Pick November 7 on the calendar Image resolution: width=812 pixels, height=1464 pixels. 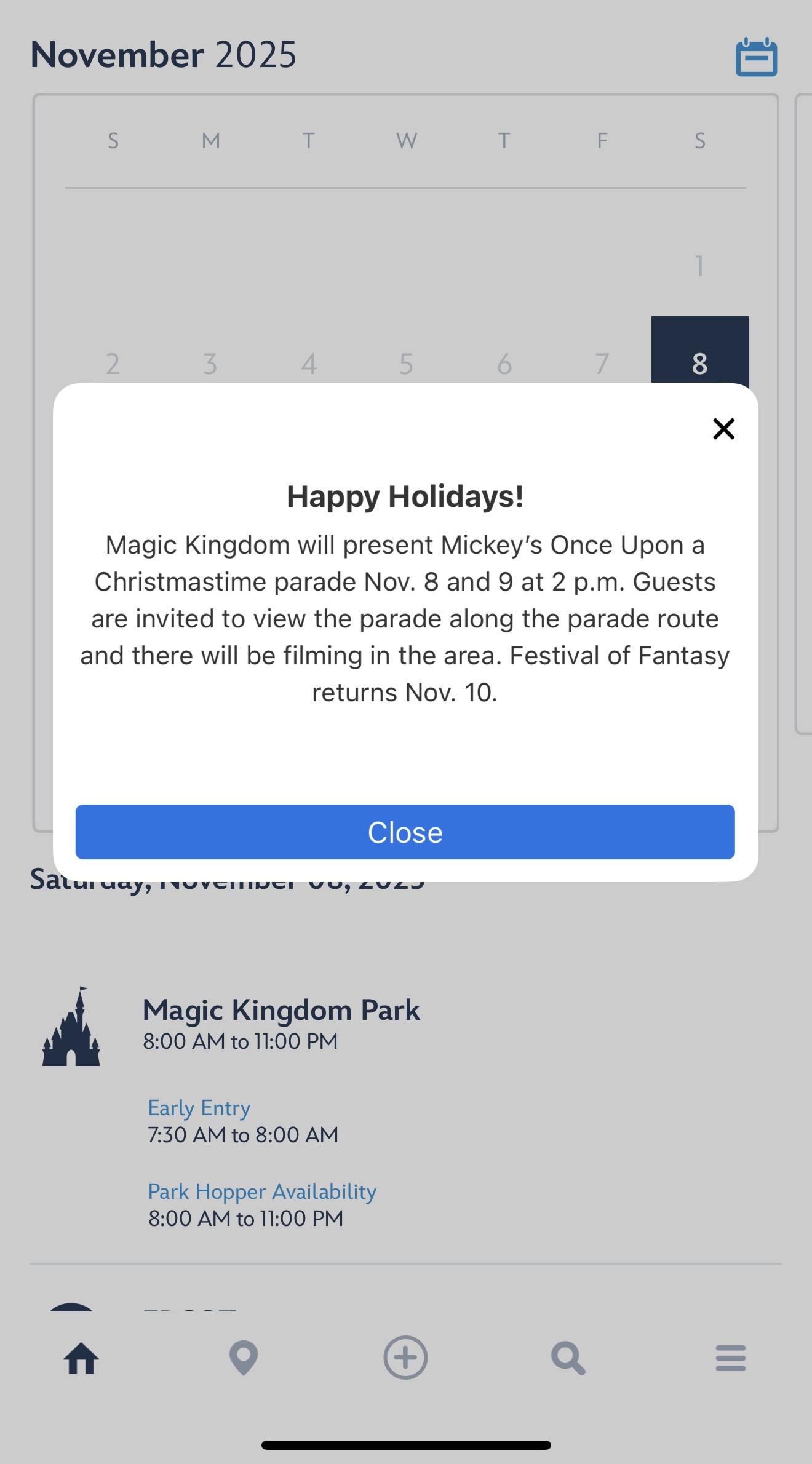pyautogui.click(x=602, y=364)
